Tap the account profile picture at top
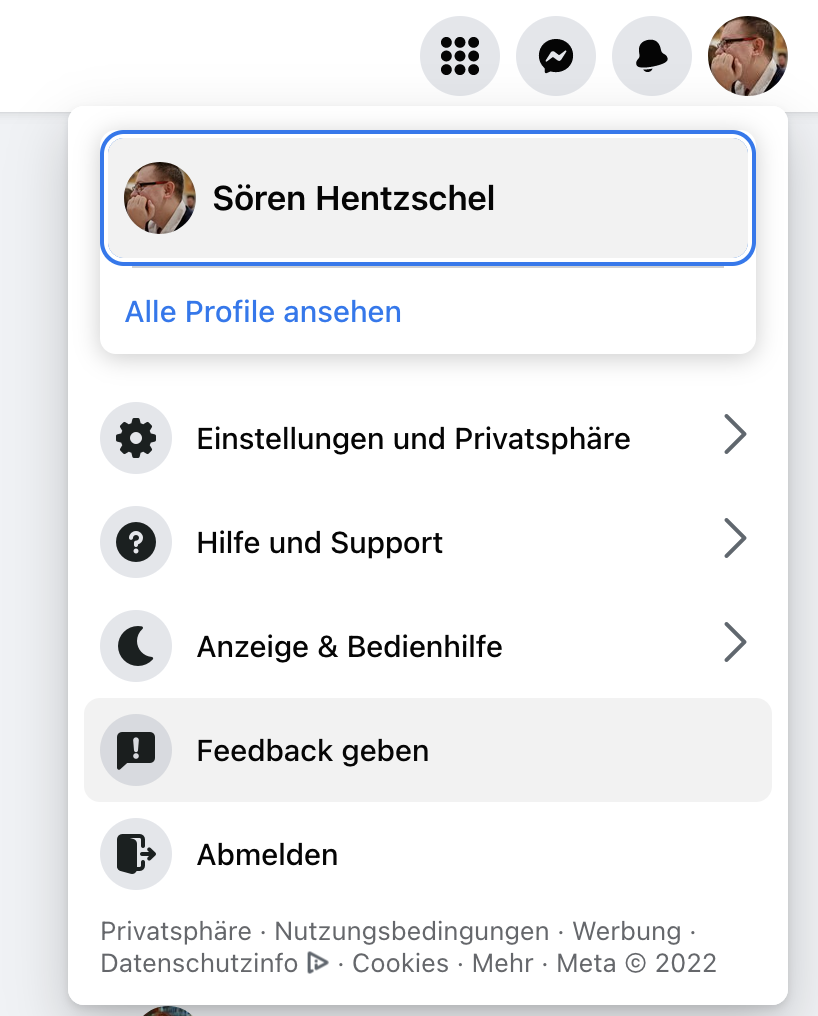 point(747,56)
